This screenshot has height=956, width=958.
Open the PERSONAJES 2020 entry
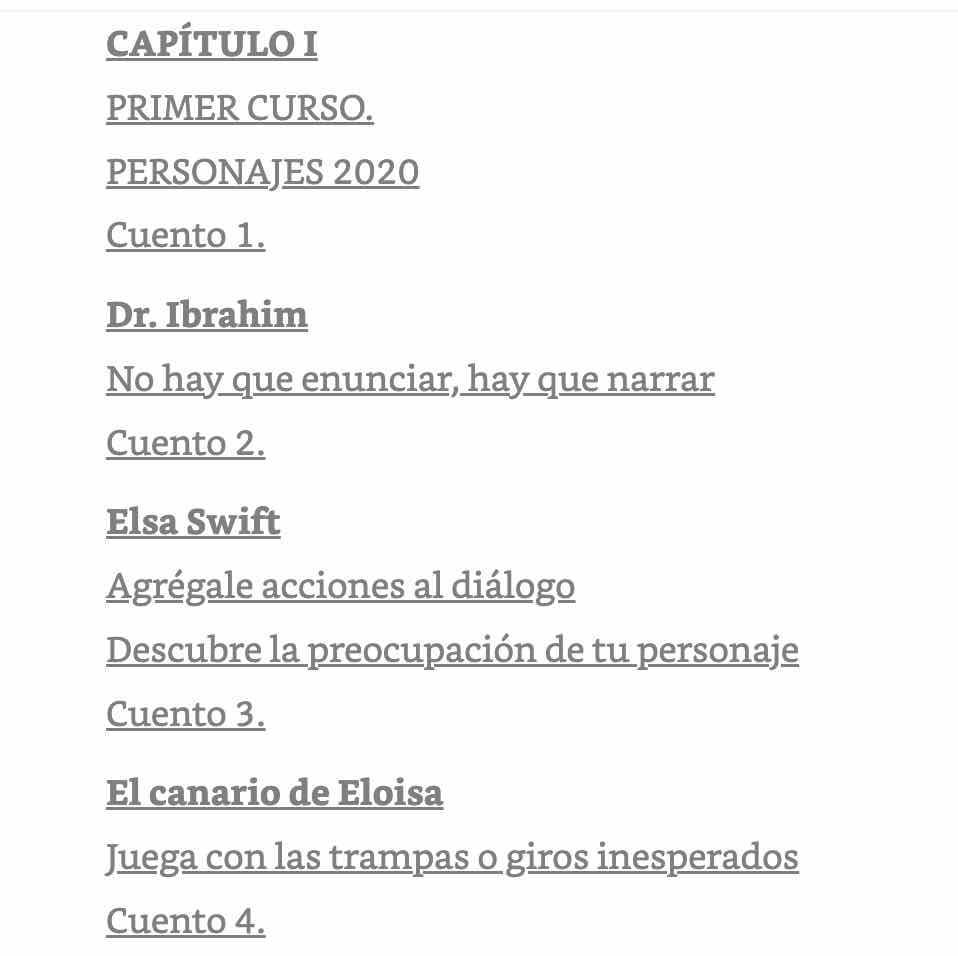262,173
